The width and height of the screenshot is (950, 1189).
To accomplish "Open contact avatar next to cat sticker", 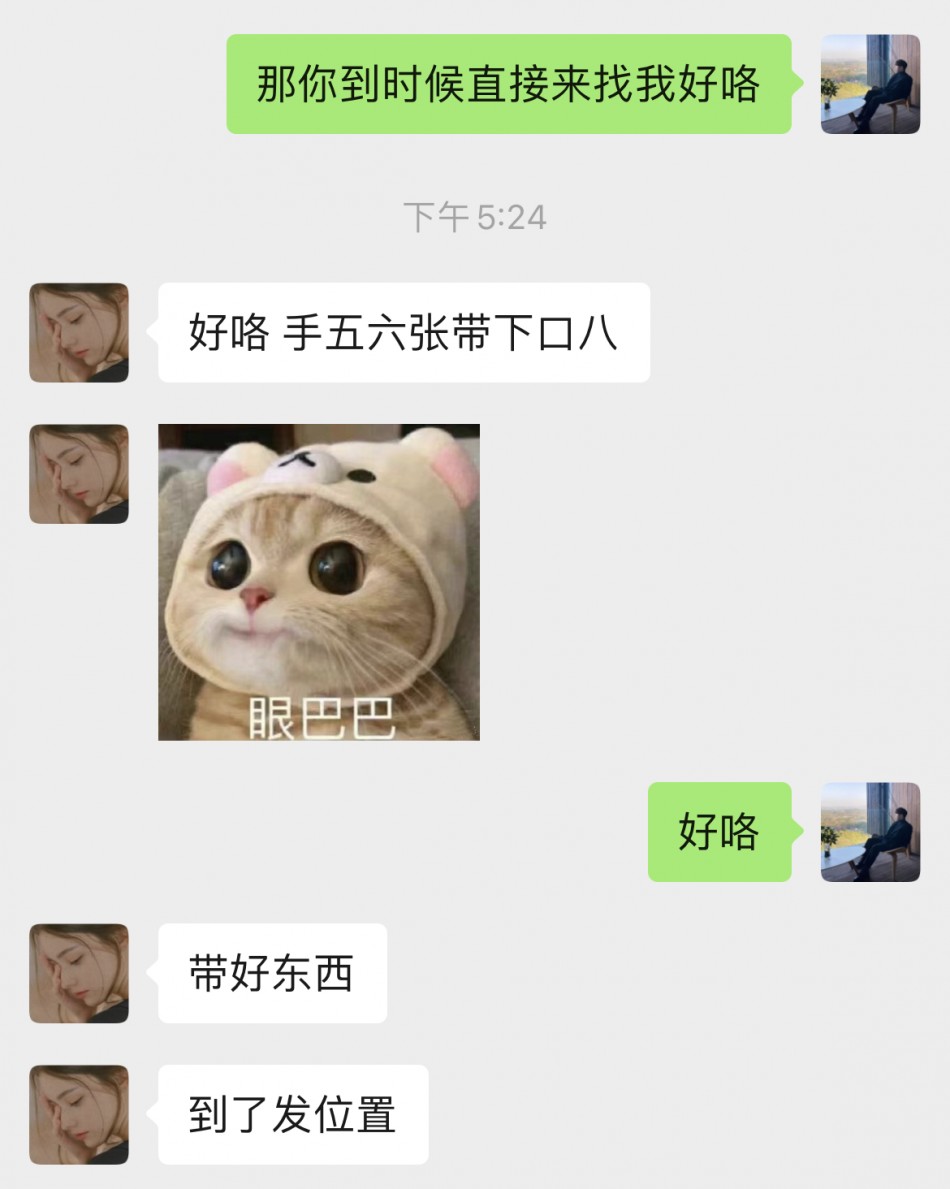I will pos(79,474).
